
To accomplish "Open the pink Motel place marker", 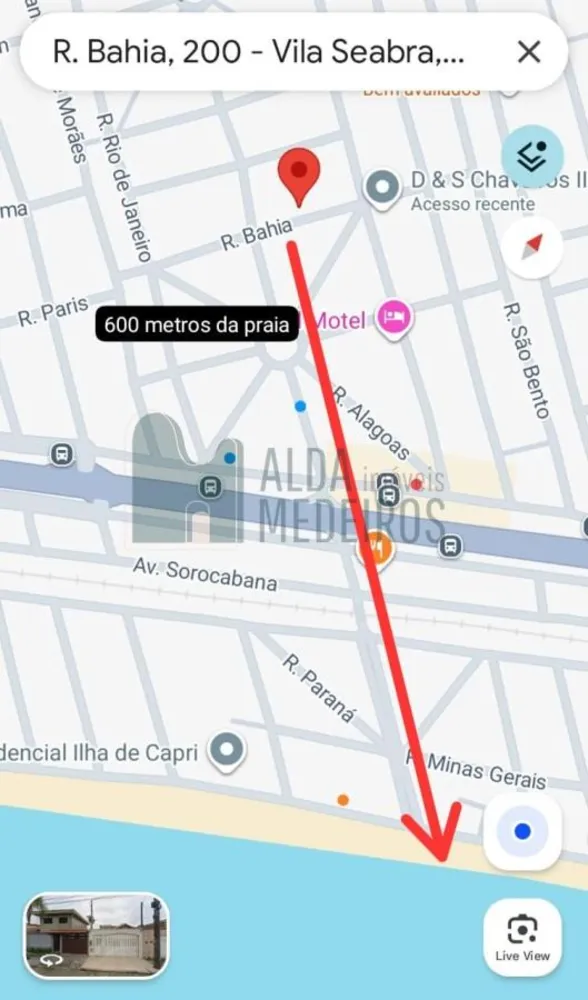I will (394, 319).
